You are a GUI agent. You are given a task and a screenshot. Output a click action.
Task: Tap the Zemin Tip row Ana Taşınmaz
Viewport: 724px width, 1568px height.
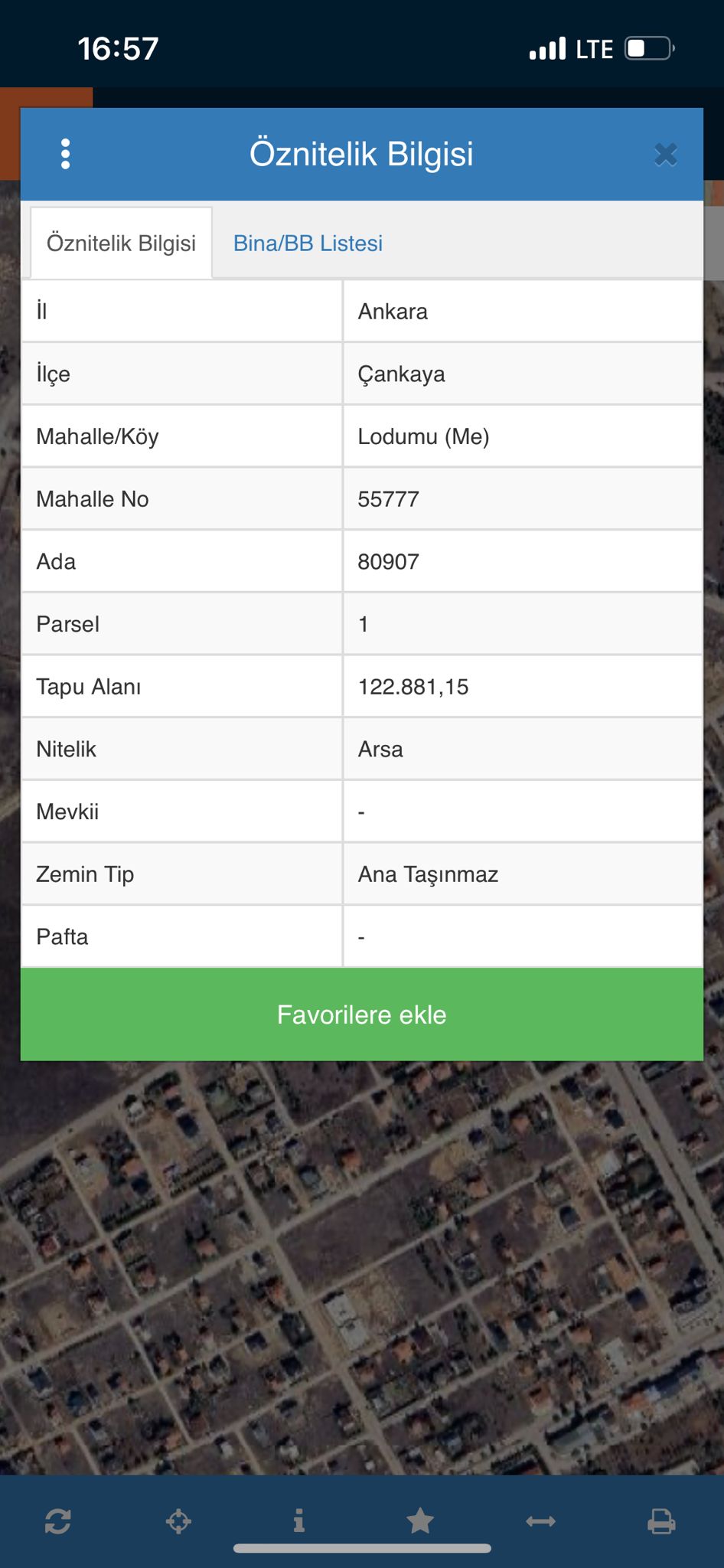[429, 874]
